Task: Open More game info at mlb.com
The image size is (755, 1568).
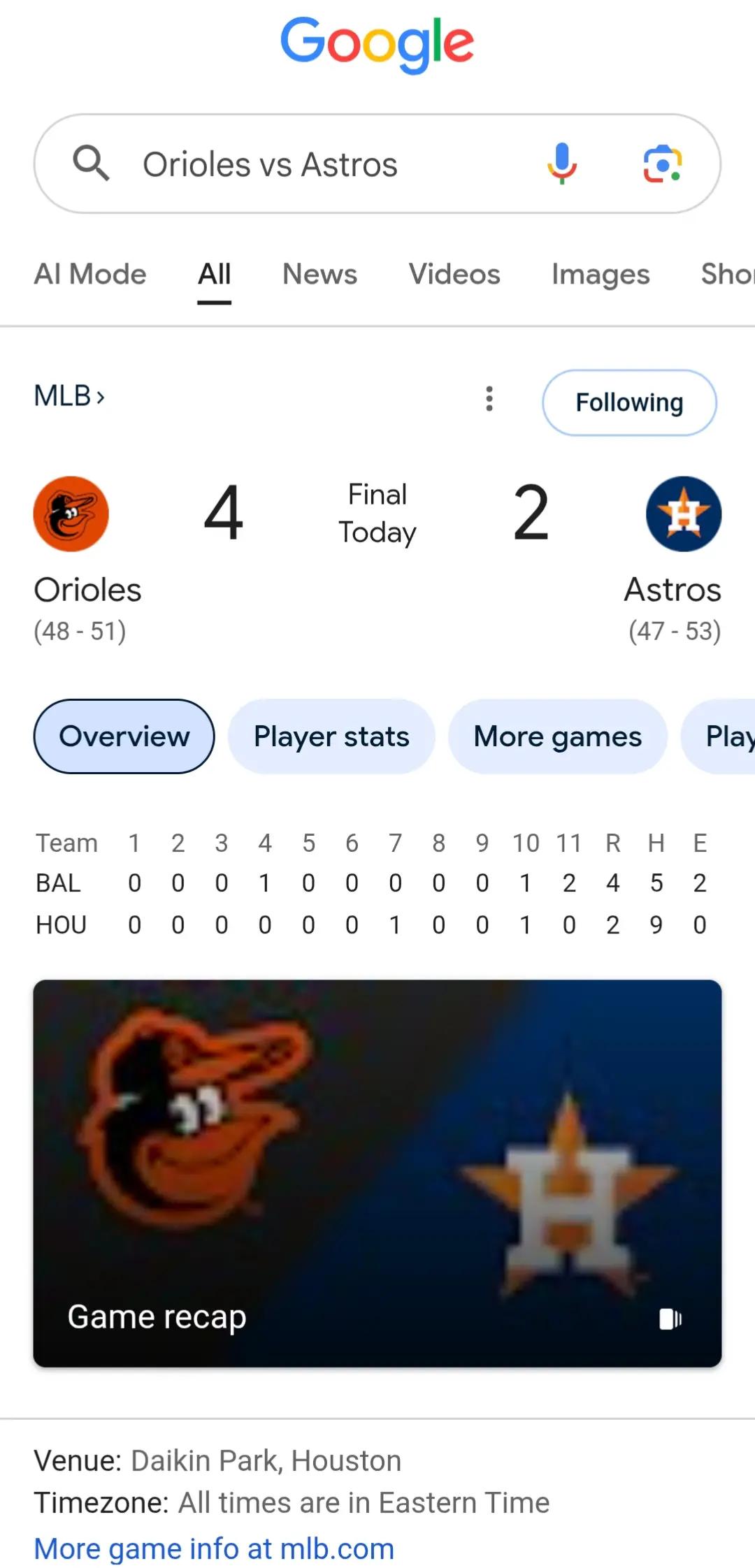Action: coord(214,1548)
